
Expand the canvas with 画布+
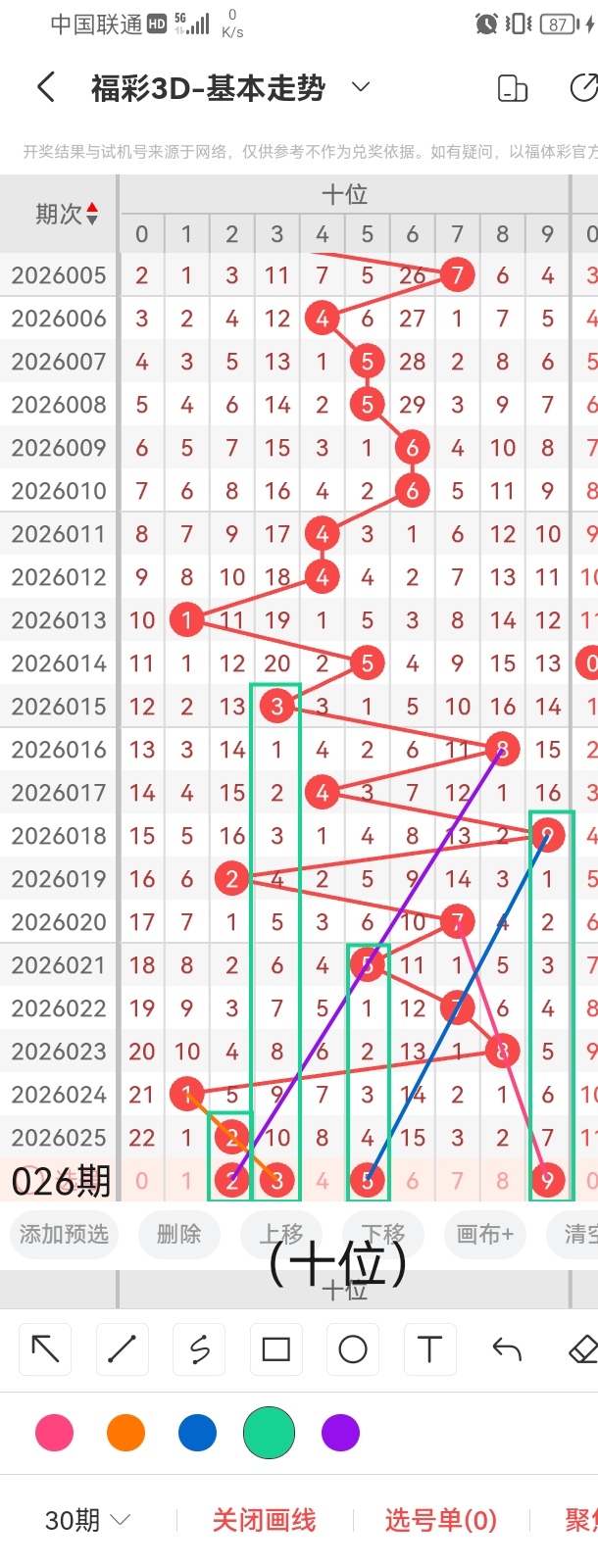(x=484, y=1234)
